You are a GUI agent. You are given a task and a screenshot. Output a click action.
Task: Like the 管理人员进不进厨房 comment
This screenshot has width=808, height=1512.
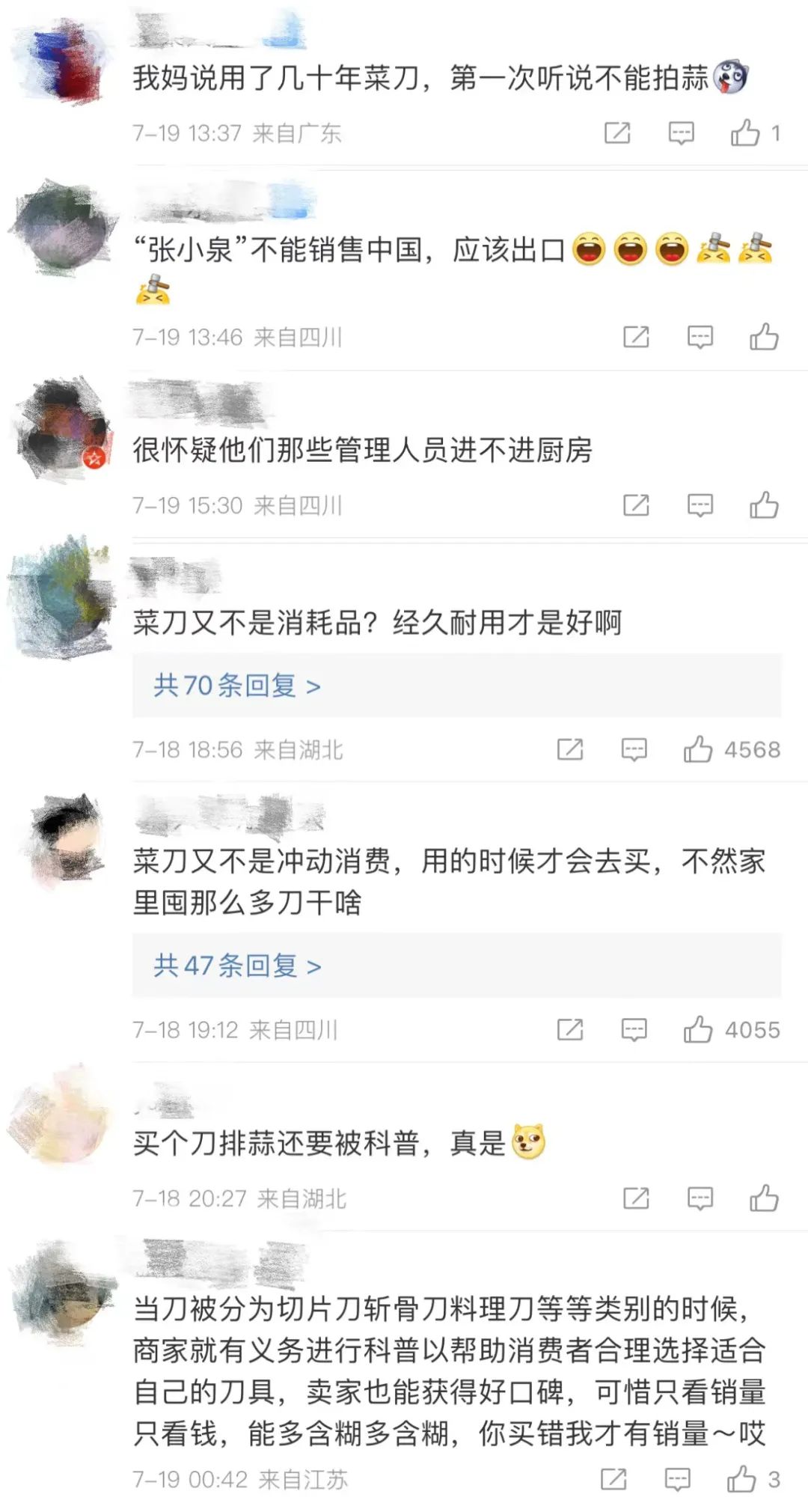(x=764, y=505)
